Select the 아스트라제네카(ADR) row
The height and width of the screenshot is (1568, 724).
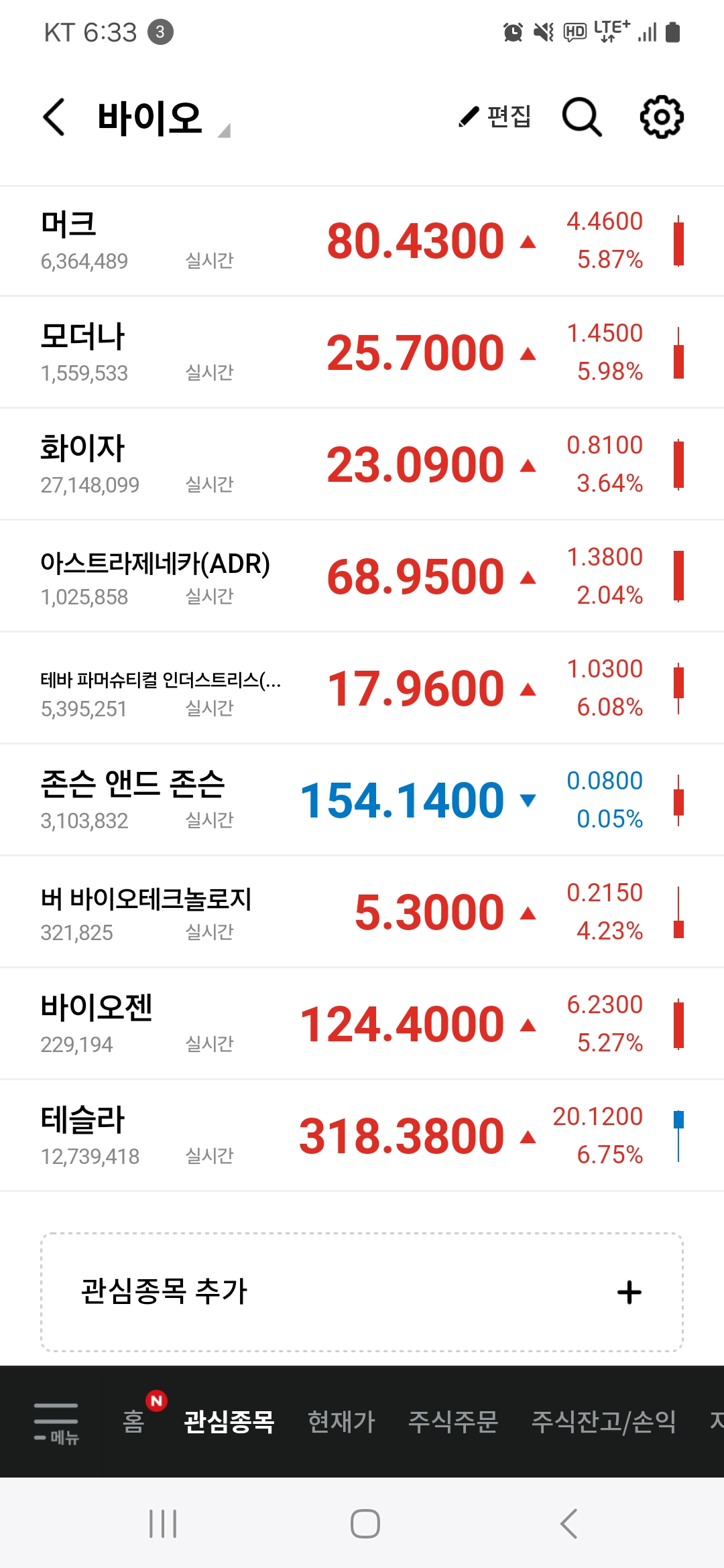click(x=362, y=576)
